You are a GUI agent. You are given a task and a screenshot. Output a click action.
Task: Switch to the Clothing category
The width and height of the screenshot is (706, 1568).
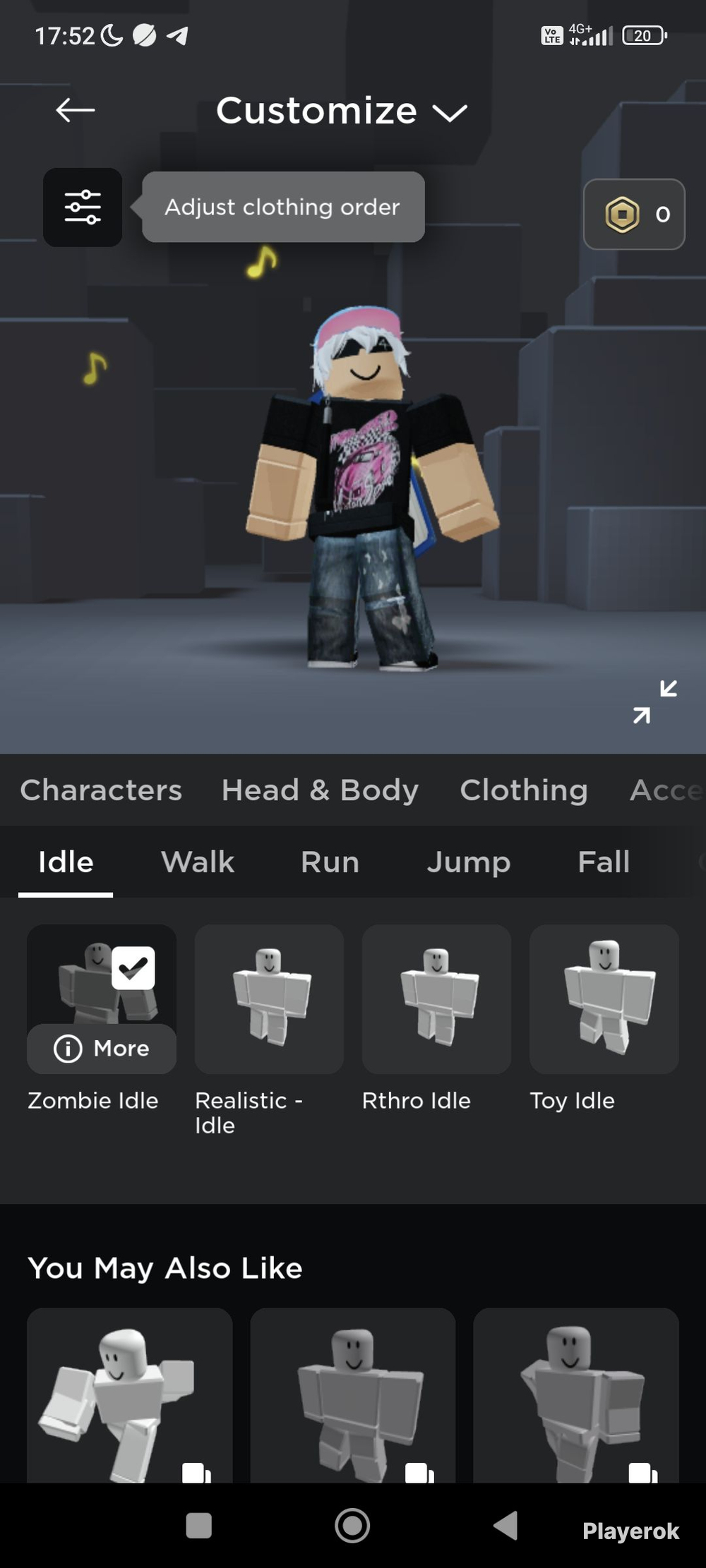pos(524,790)
